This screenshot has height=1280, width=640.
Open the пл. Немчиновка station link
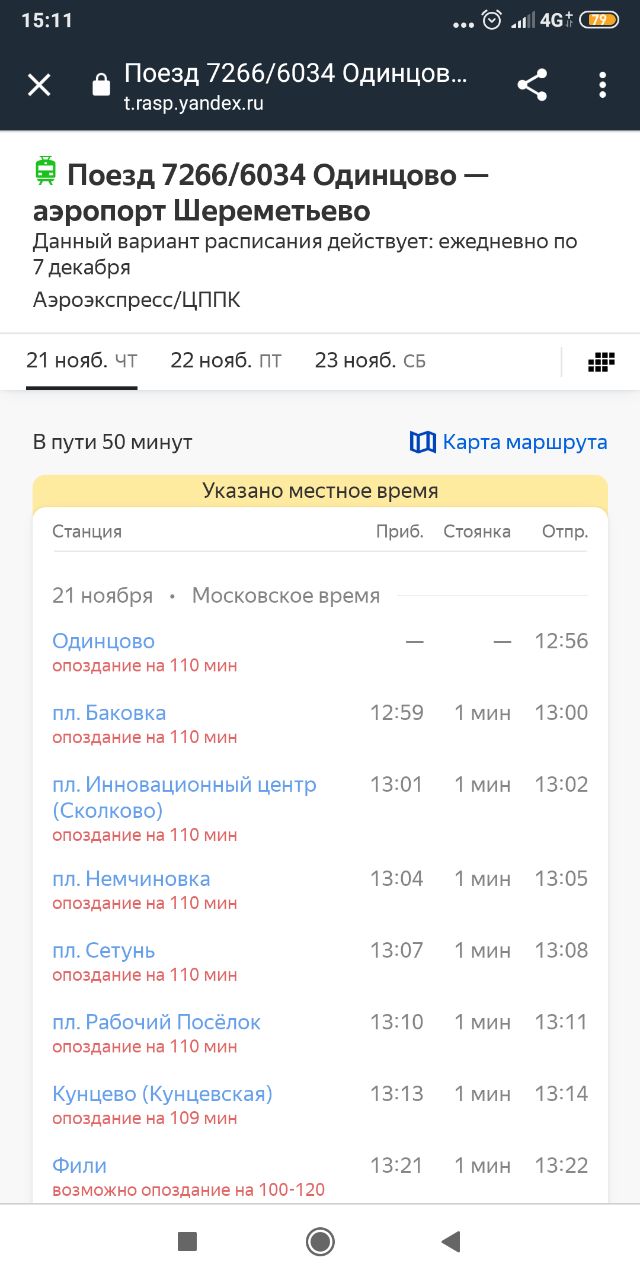(131, 879)
